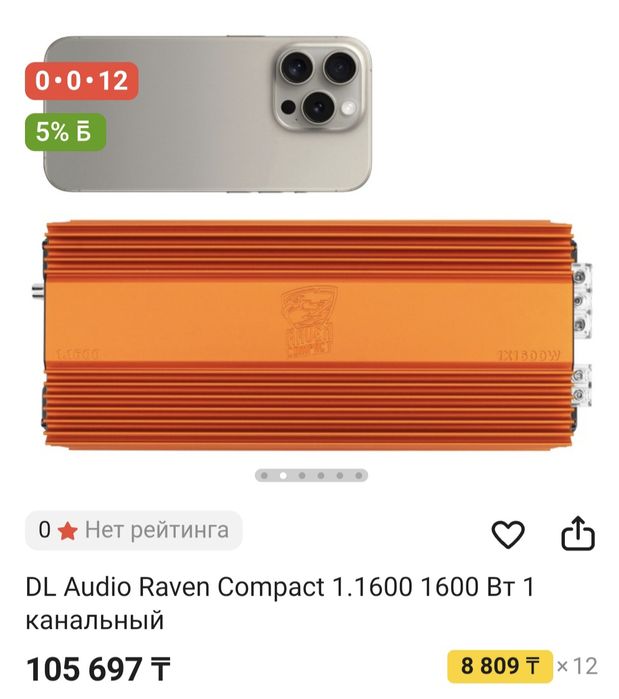Viewport: 619px width, 699px height.
Task: Share the DL Audio Raven product
Action: (x=578, y=535)
